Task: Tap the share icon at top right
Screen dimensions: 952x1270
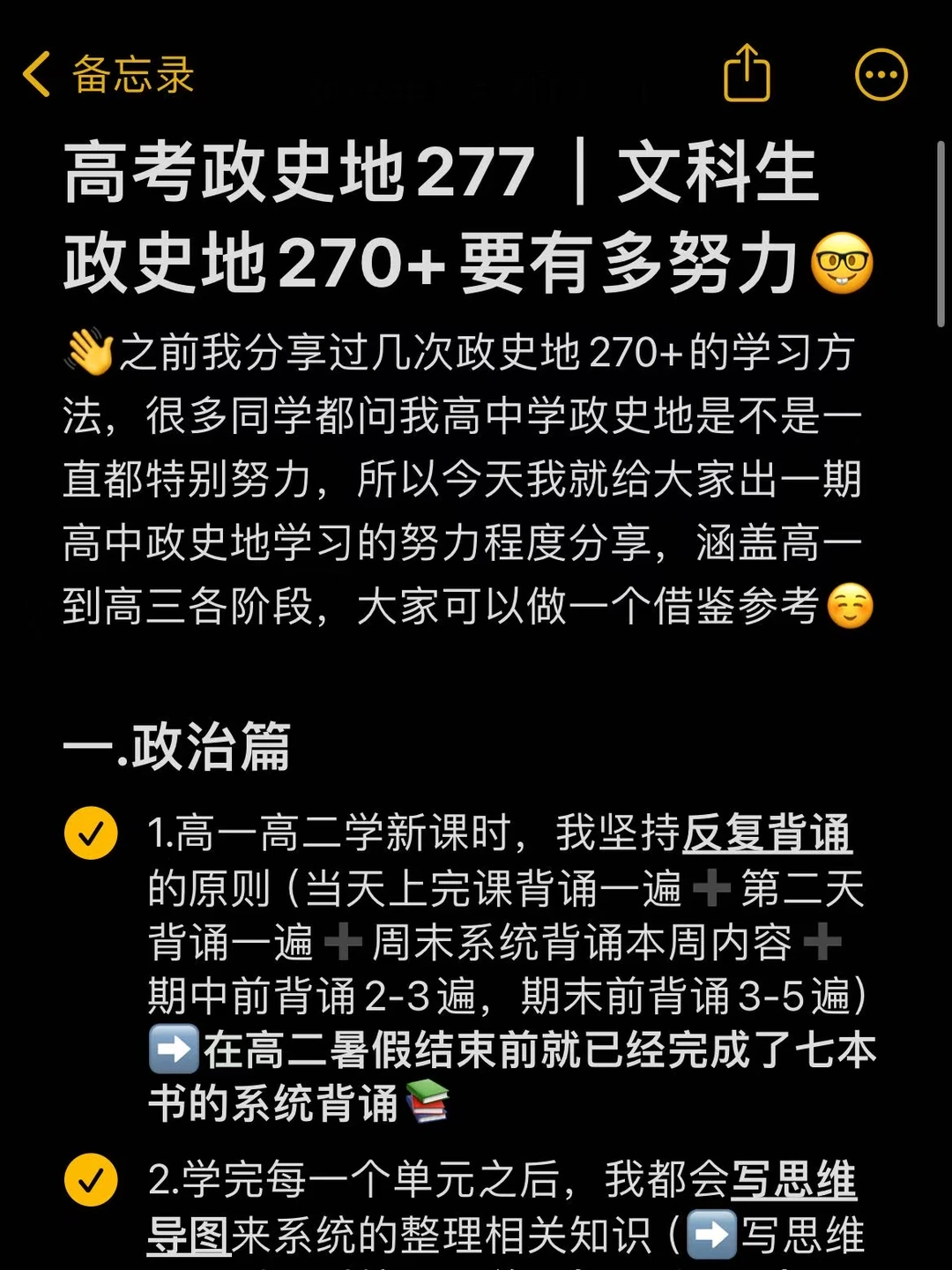Action: [x=748, y=74]
